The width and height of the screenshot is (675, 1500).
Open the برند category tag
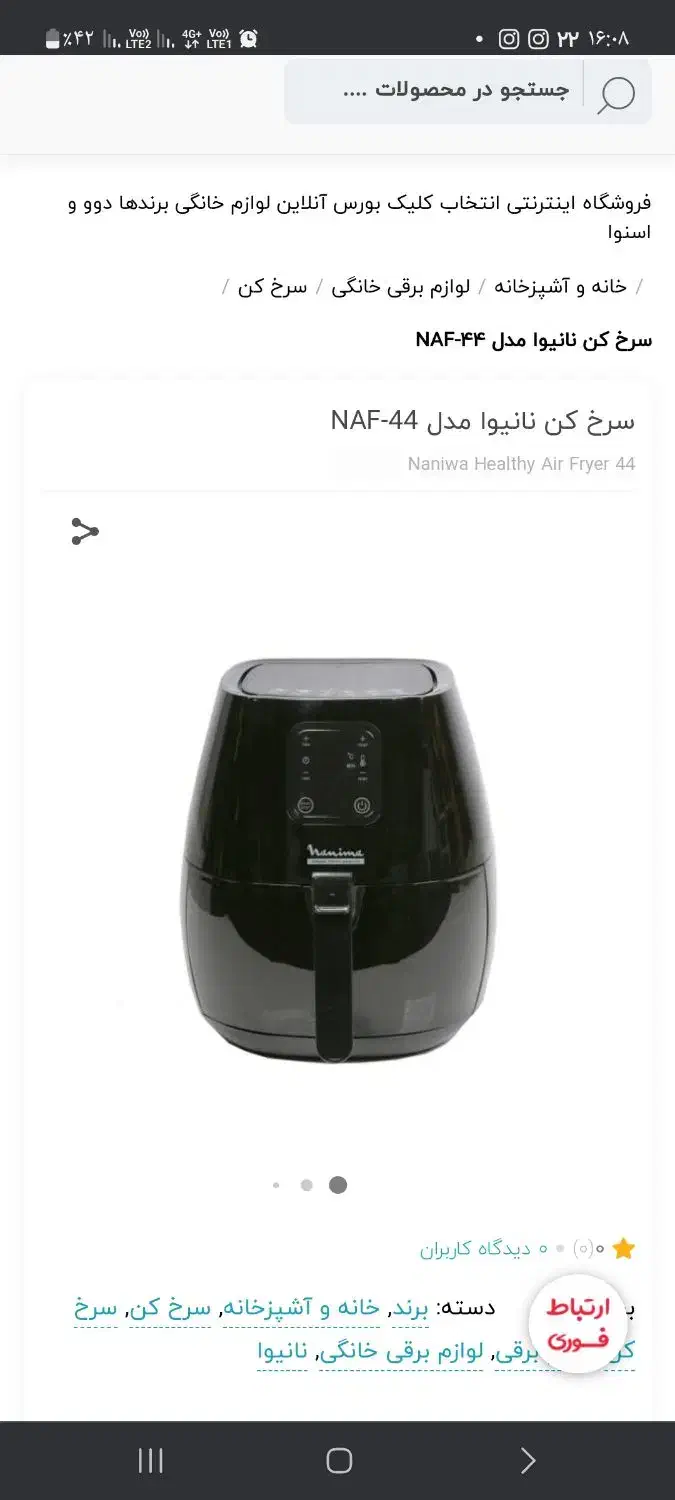pos(409,1307)
